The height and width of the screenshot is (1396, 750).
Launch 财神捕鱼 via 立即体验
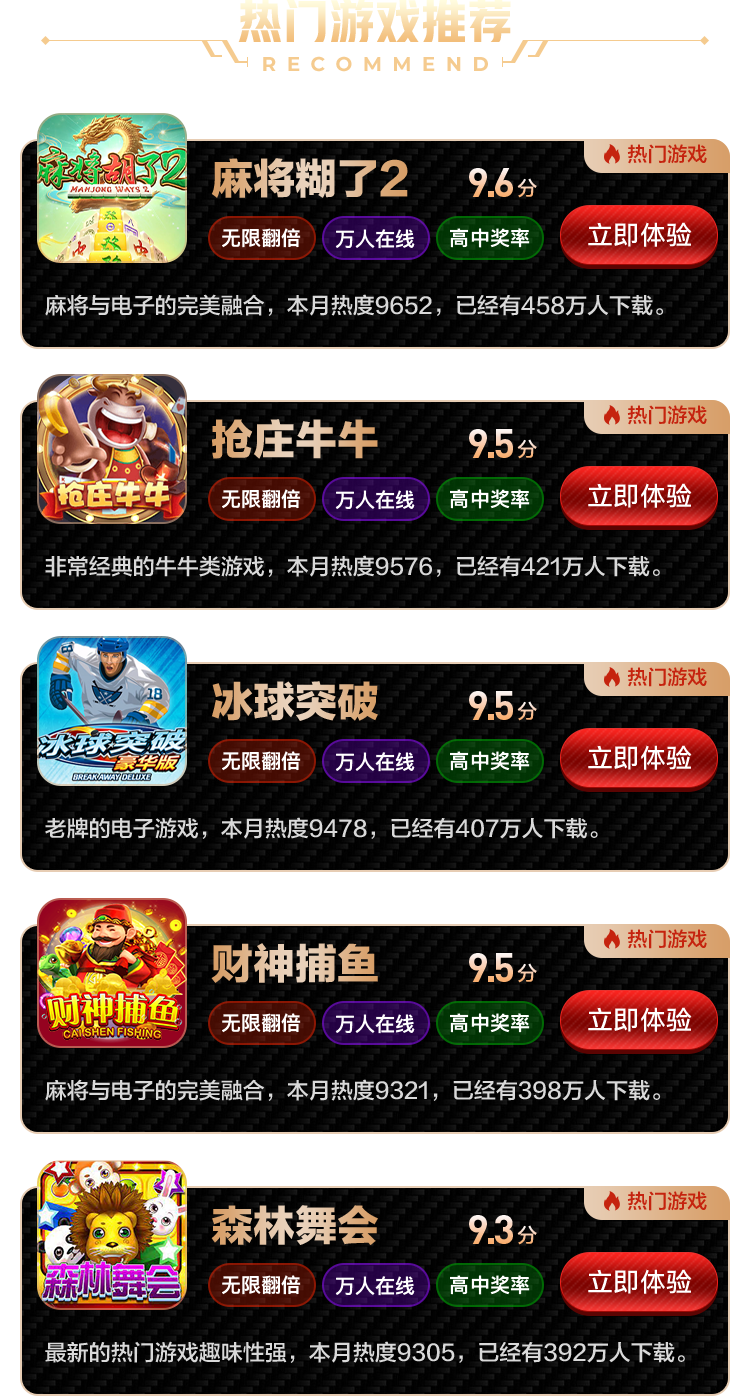[x=639, y=1021]
